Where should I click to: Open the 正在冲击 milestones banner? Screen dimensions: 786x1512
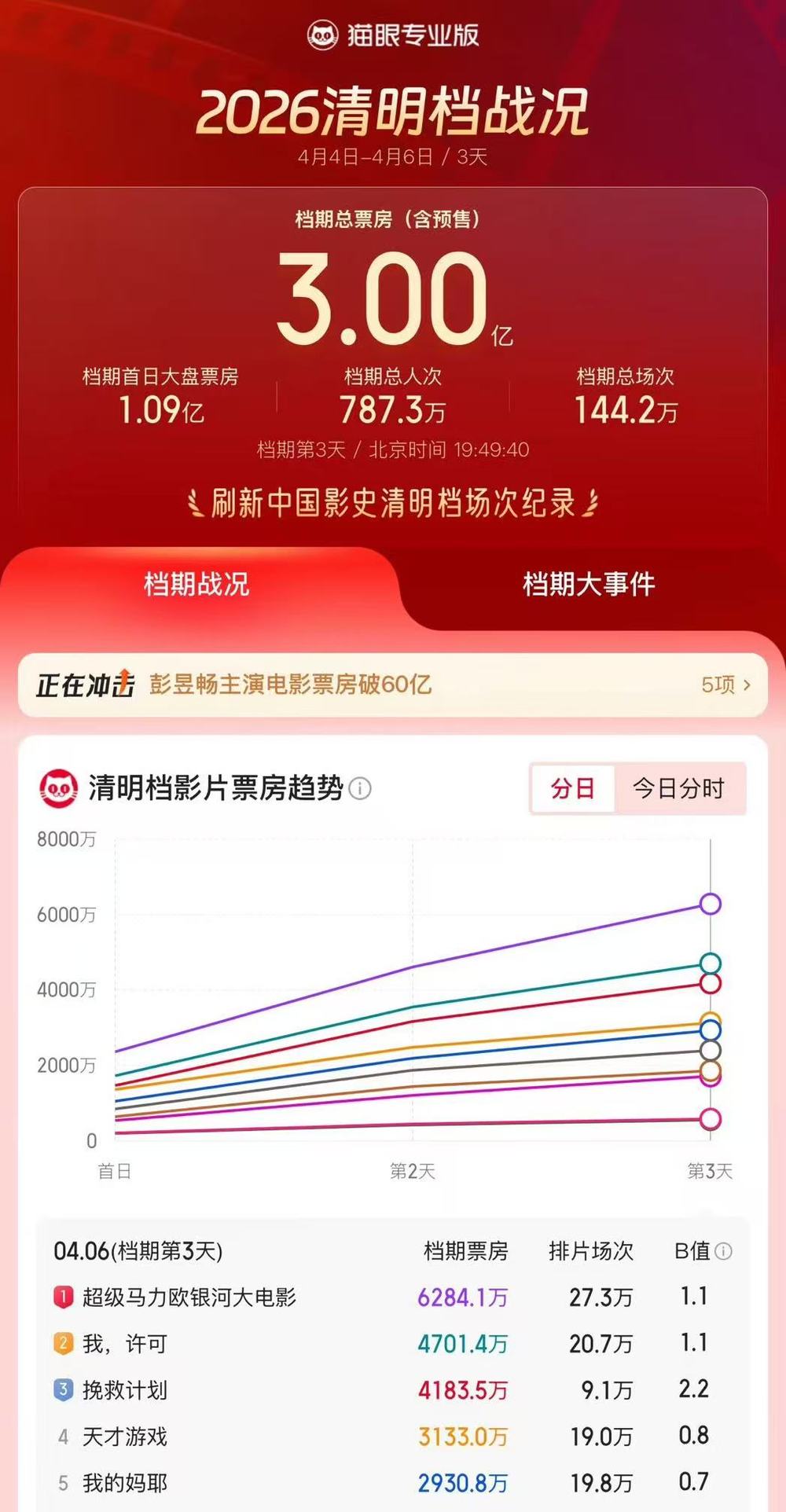[x=392, y=684]
